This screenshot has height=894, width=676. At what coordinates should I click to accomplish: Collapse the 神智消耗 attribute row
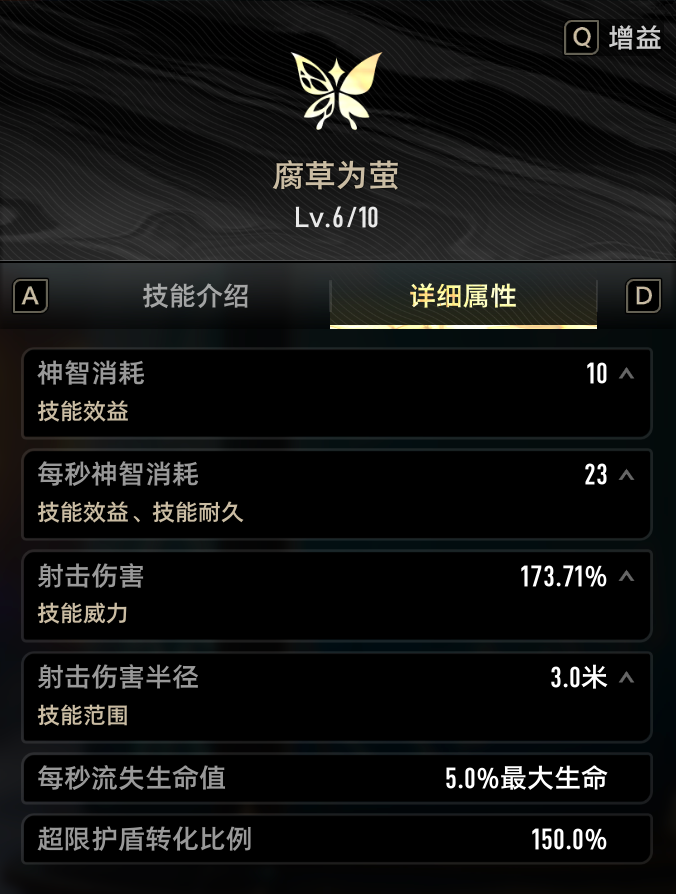point(627,374)
